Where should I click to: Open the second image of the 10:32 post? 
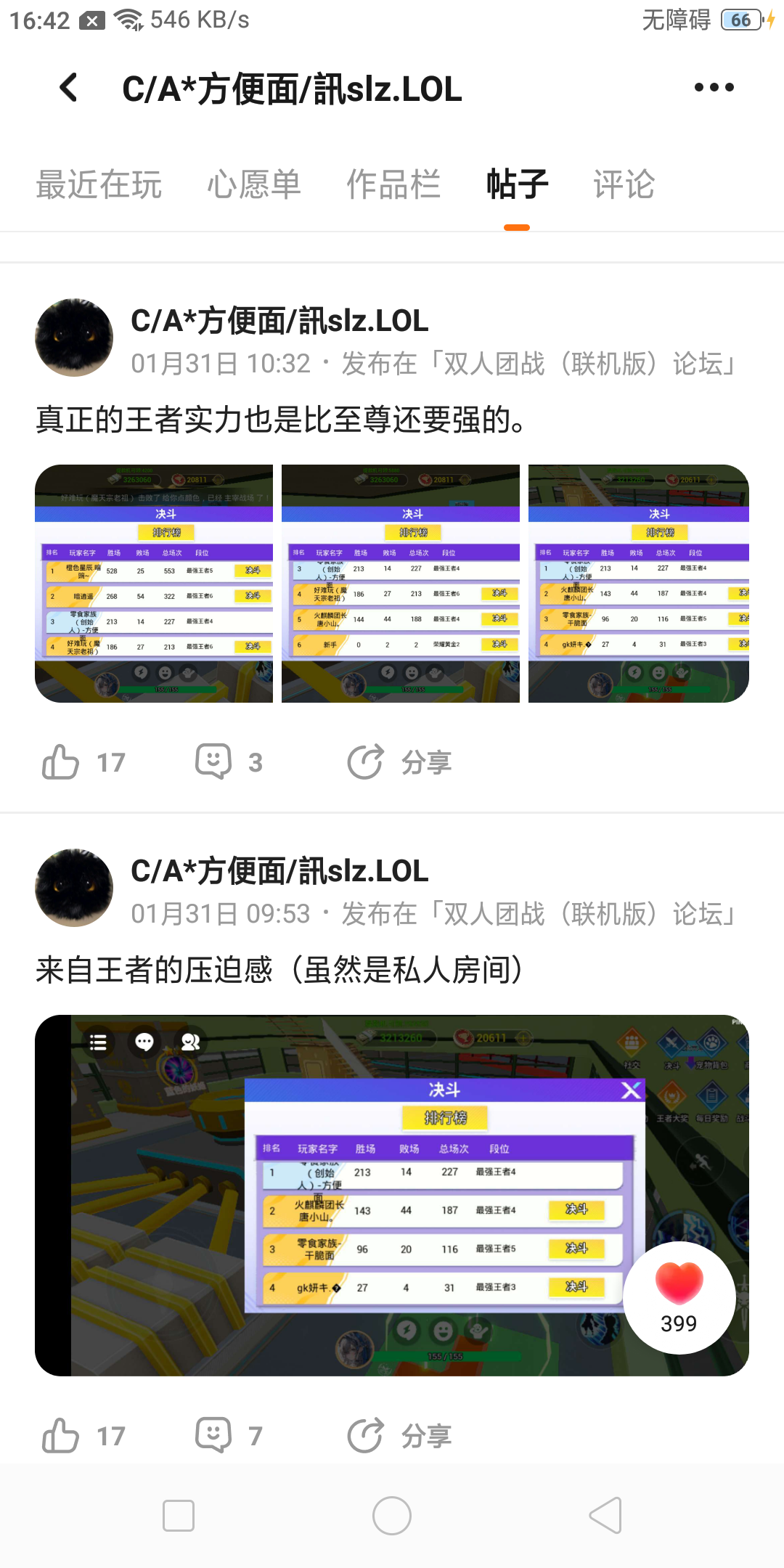click(x=401, y=584)
